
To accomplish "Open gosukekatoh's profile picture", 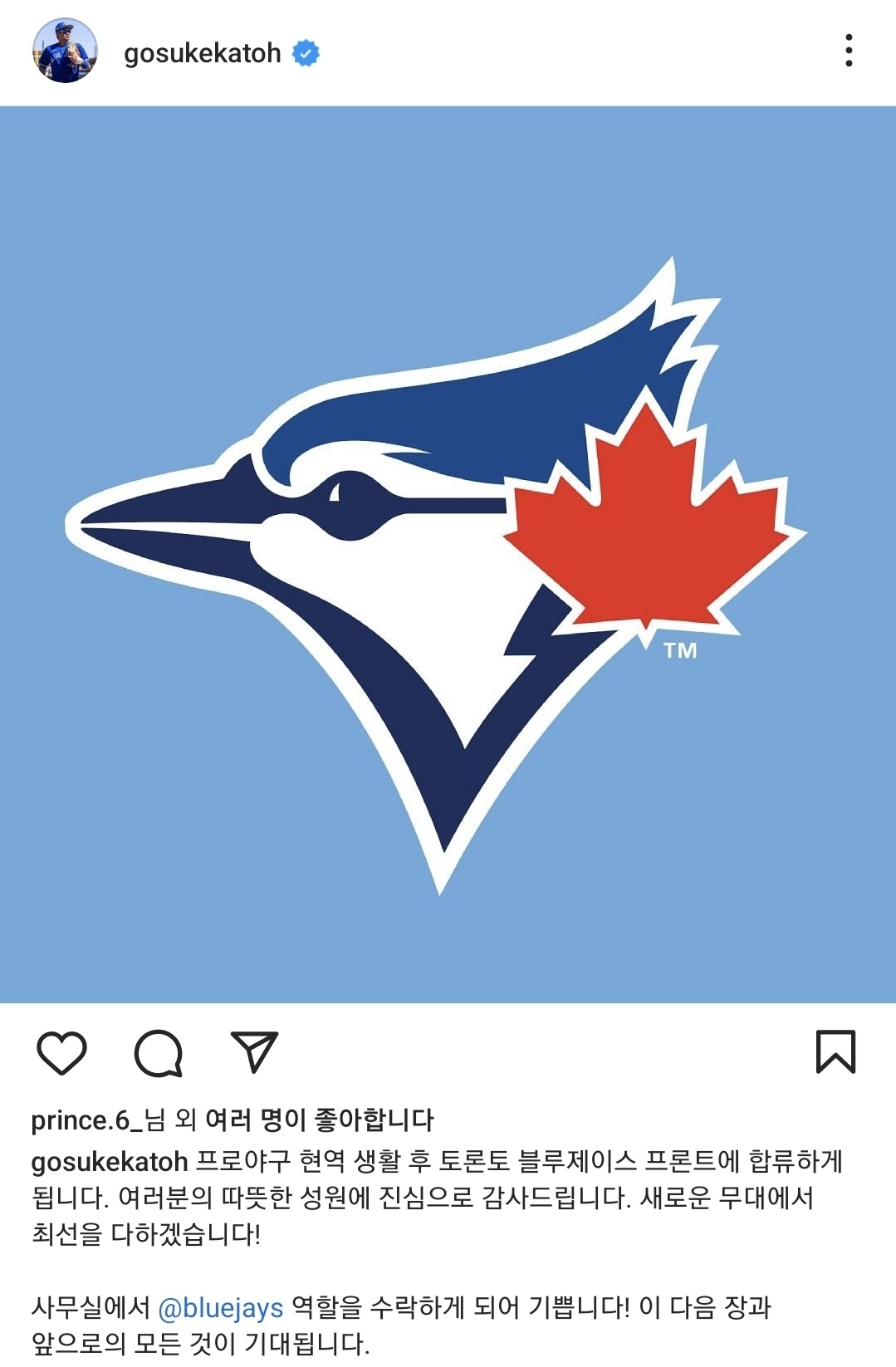I will tap(65, 51).
